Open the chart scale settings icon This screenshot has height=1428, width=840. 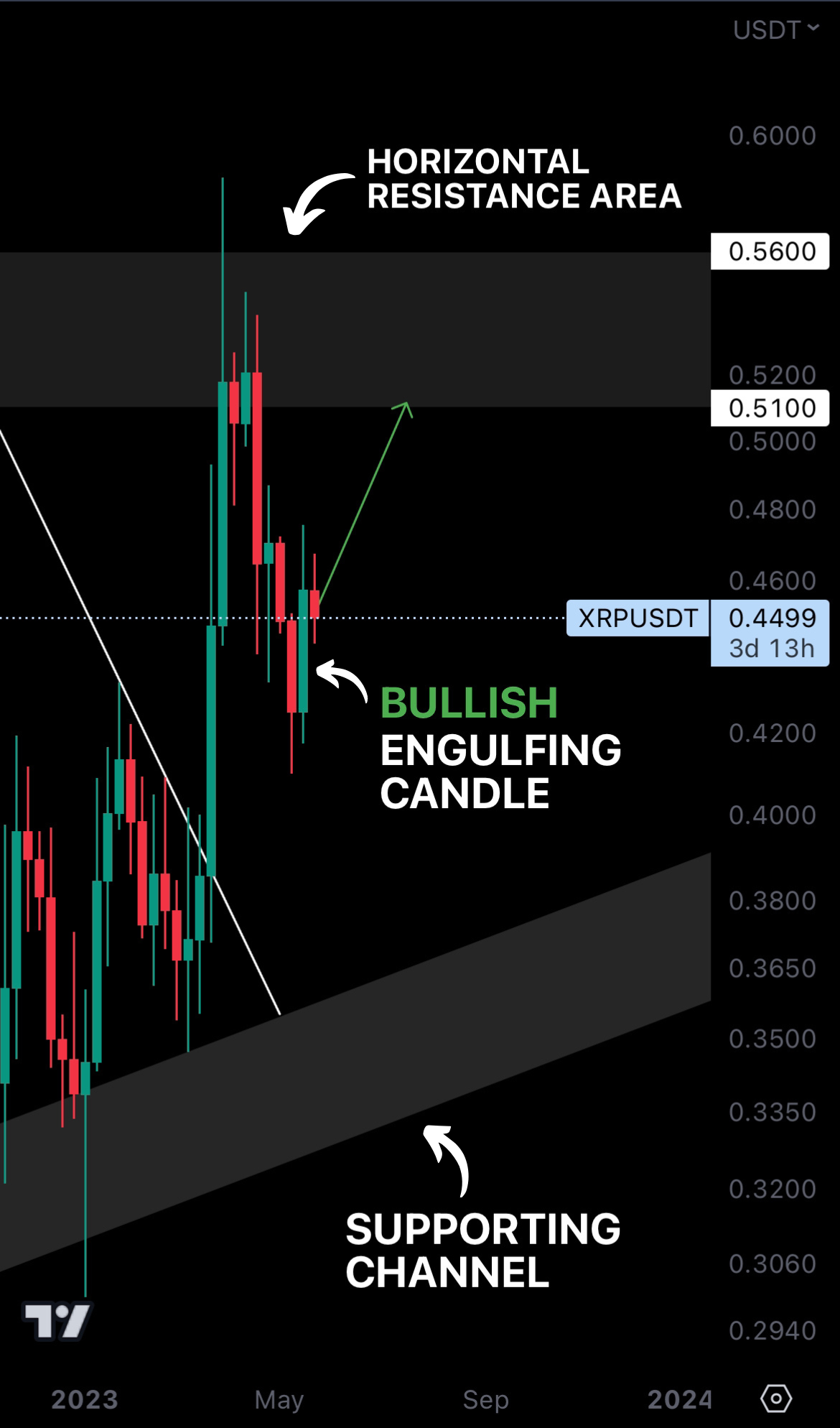click(775, 1399)
